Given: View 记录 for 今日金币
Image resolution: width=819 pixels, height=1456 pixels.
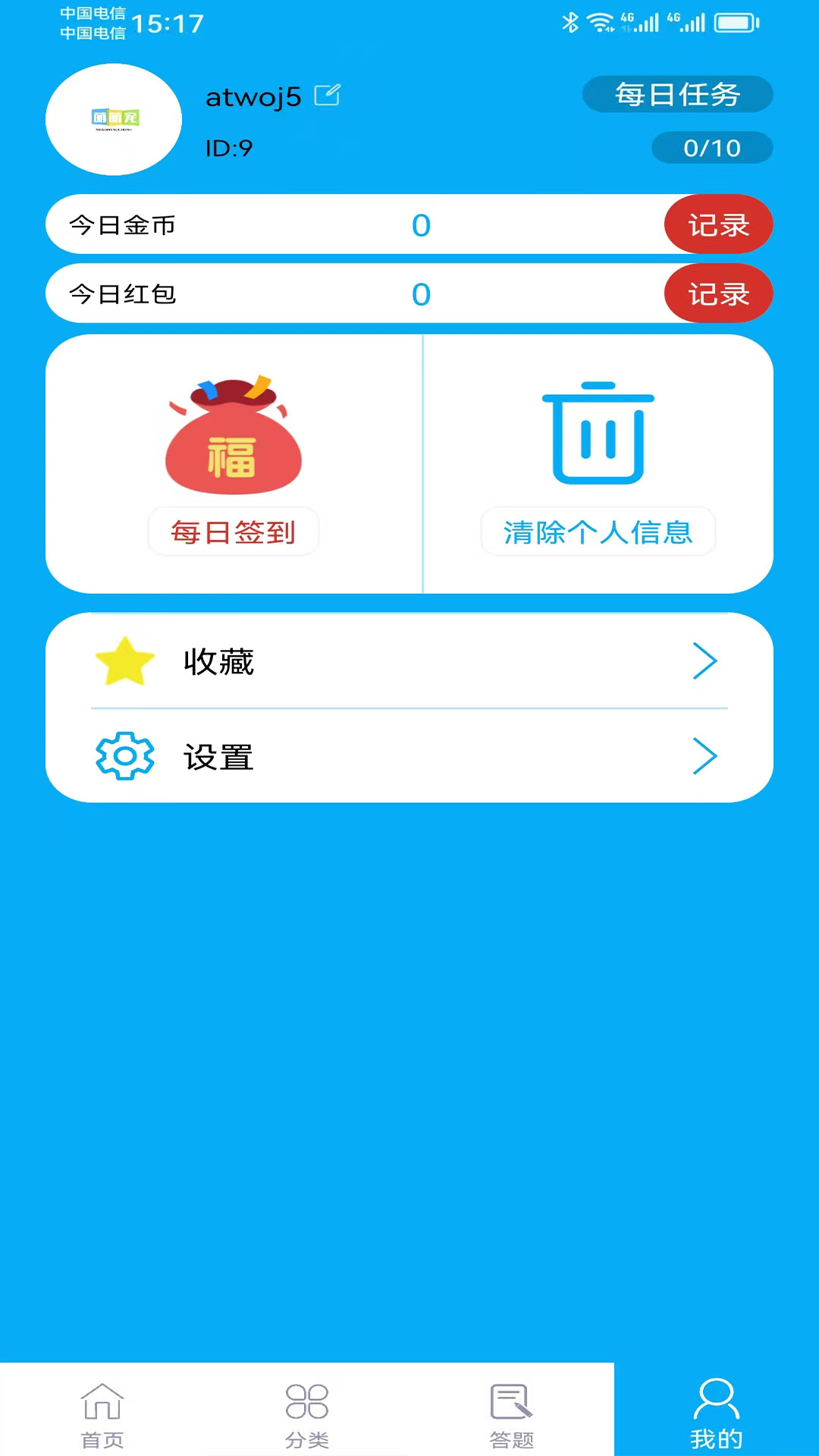Looking at the screenshot, I should point(718,225).
